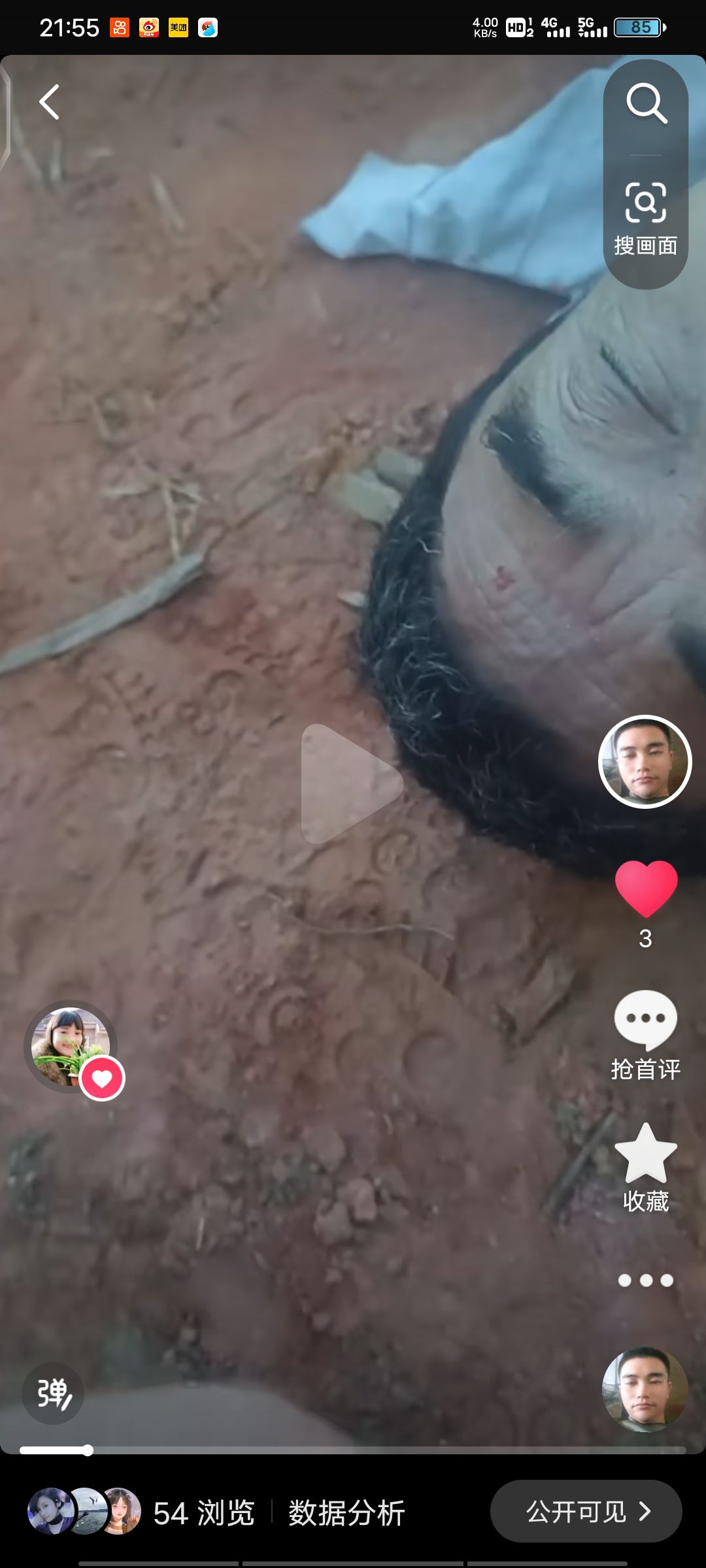Screen dimensions: 706x1568
Task: Go back using the top-left arrow
Action: [50, 102]
